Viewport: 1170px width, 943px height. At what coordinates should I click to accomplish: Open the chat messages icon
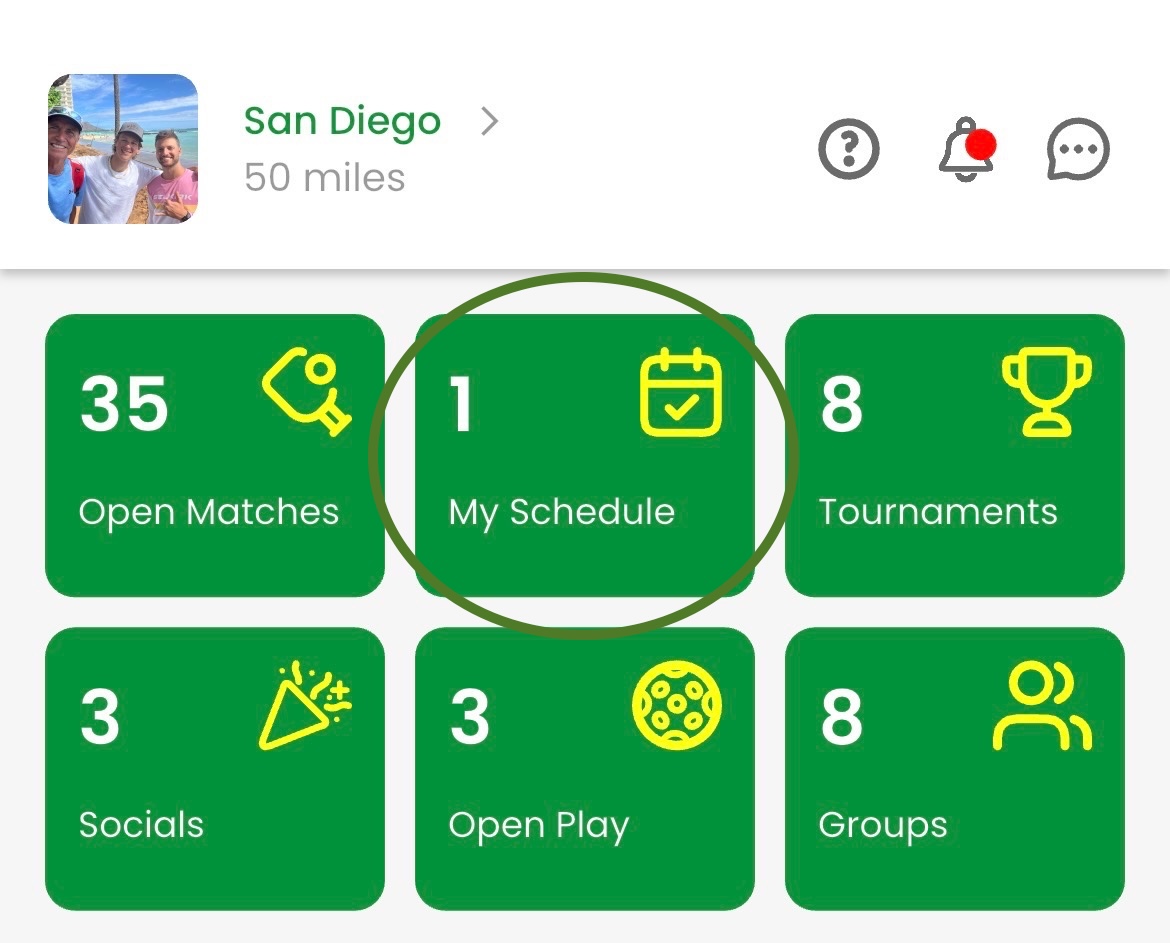(x=1078, y=150)
